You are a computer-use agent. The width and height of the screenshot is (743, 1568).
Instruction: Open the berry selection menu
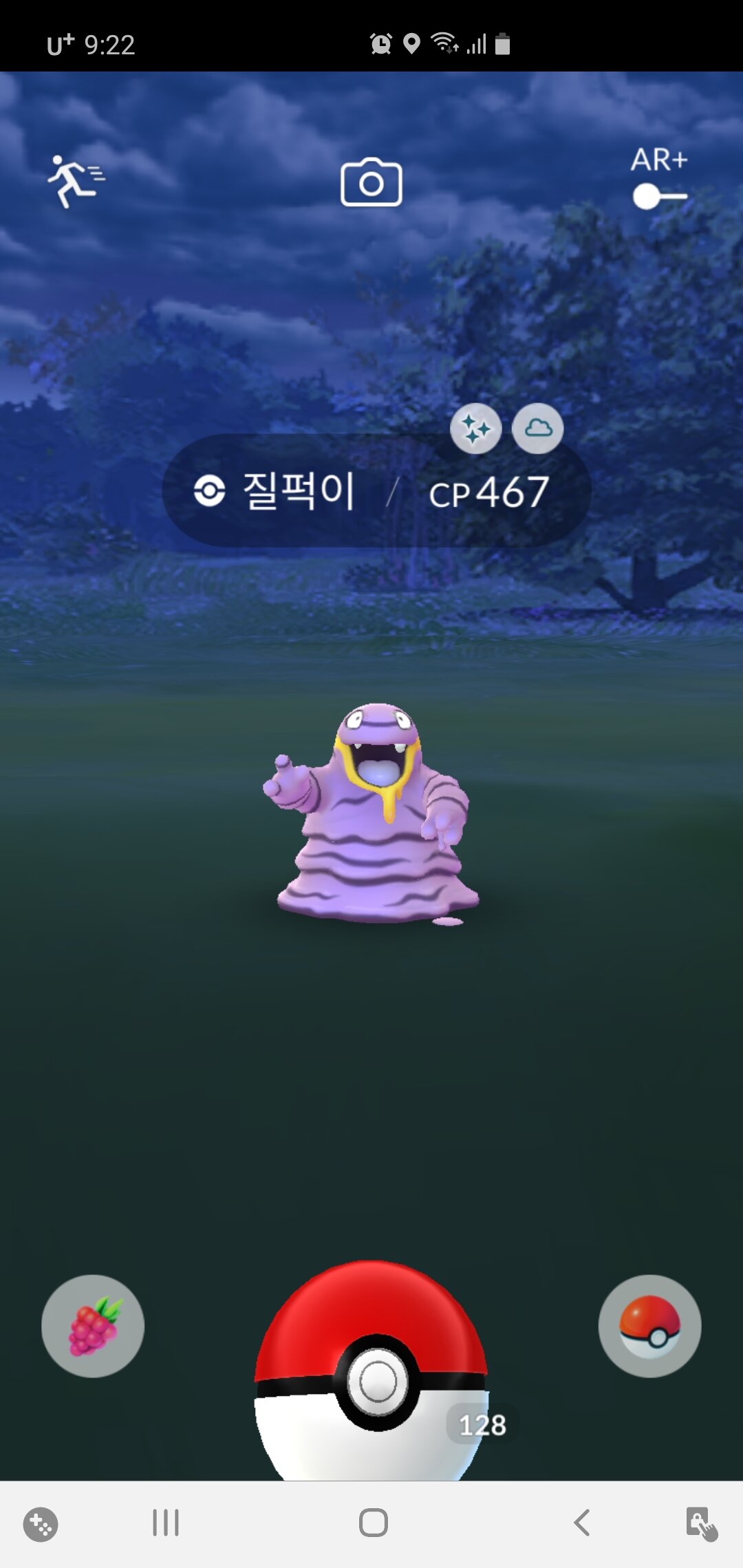(93, 1326)
